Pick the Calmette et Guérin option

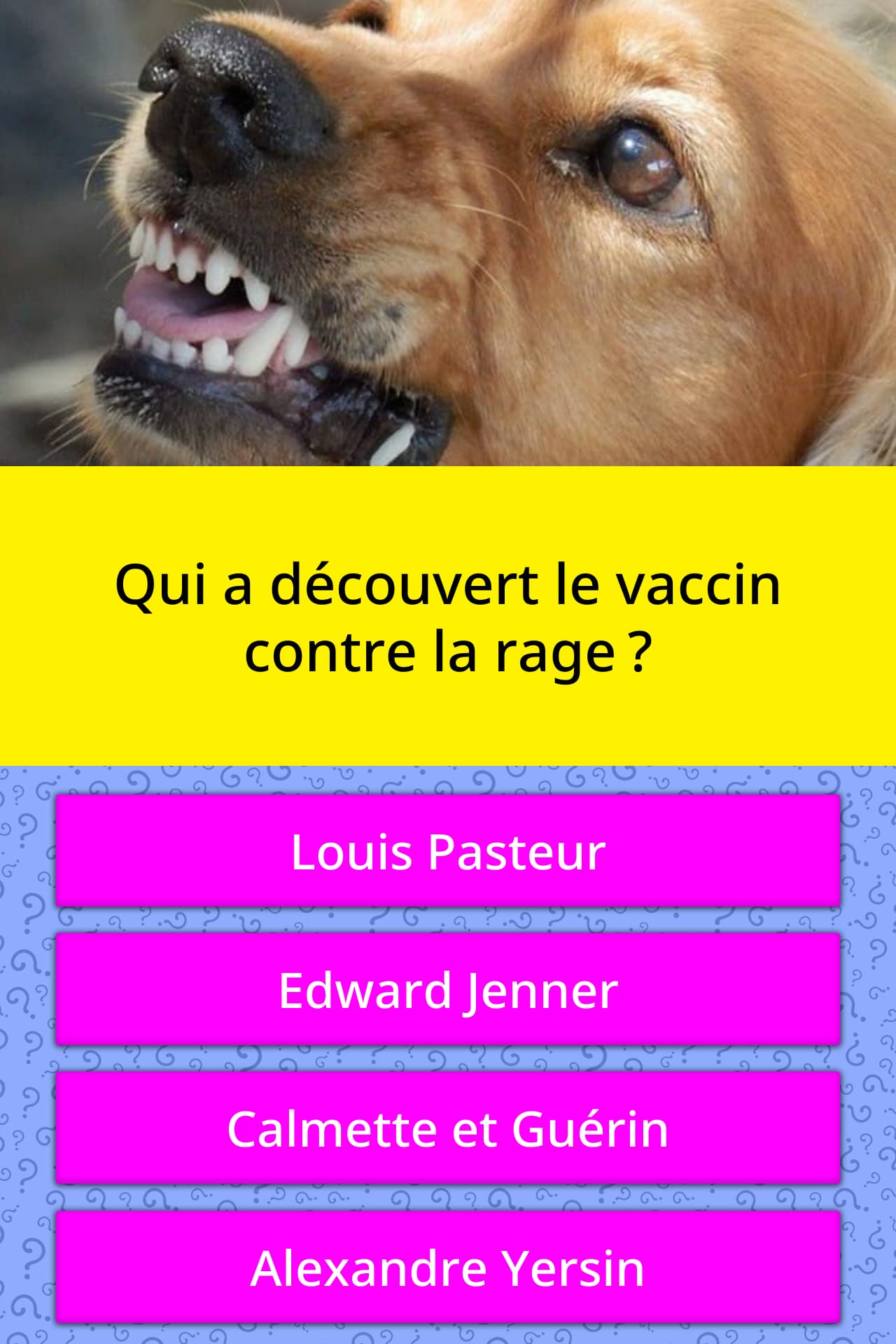click(448, 1128)
